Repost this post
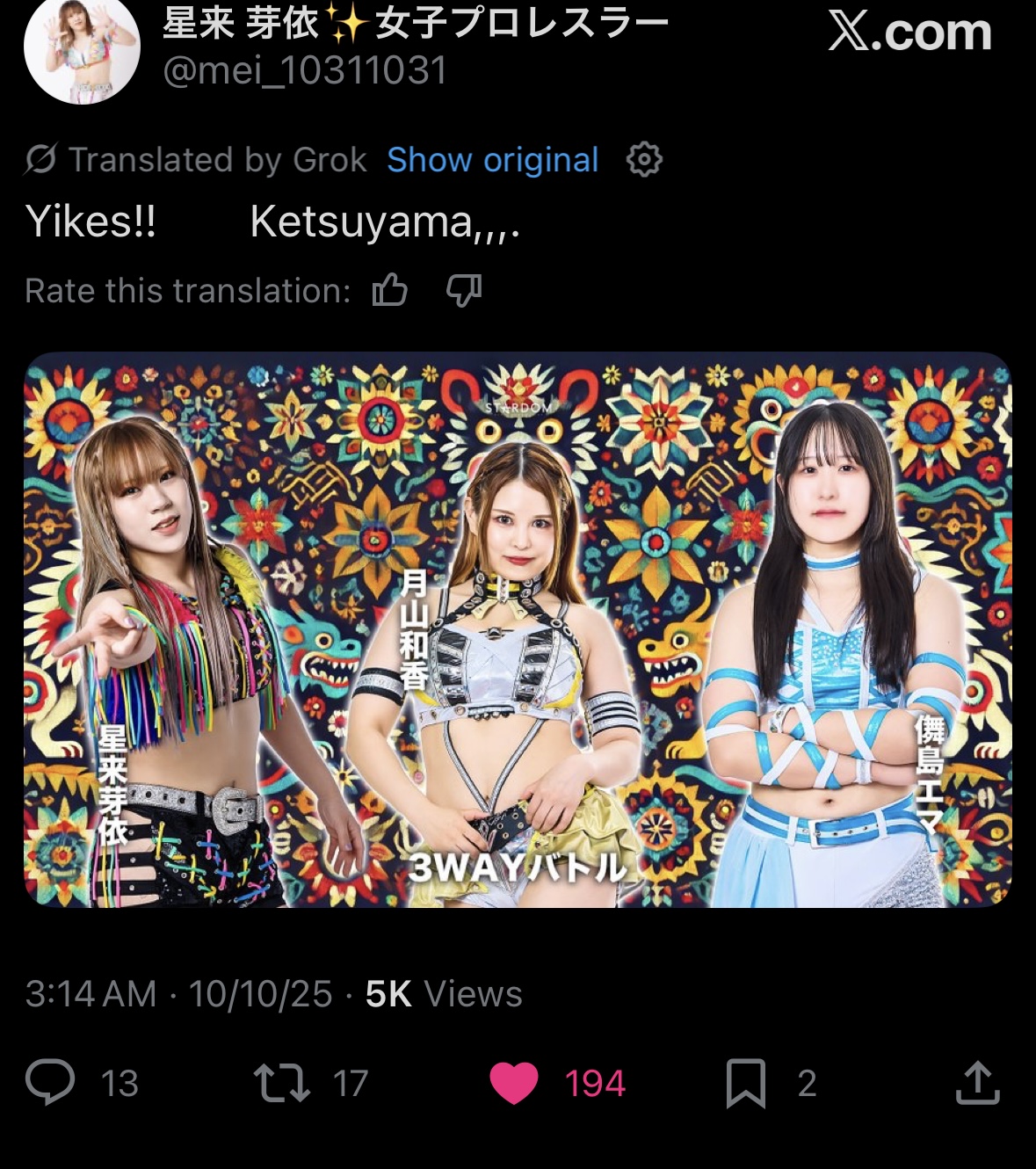The image size is (1036, 1169). pos(282,1082)
